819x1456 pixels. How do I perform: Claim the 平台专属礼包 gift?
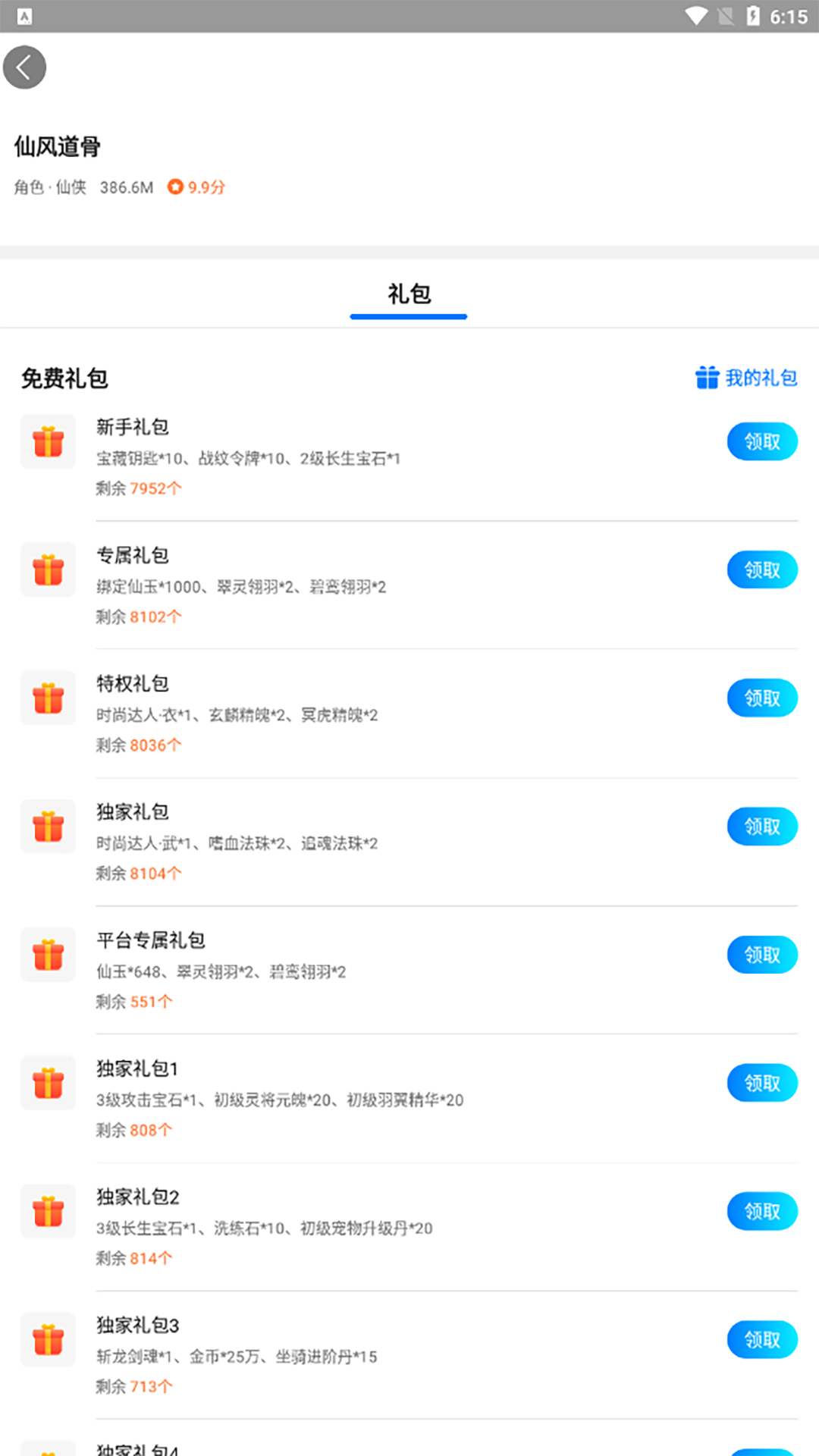762,954
